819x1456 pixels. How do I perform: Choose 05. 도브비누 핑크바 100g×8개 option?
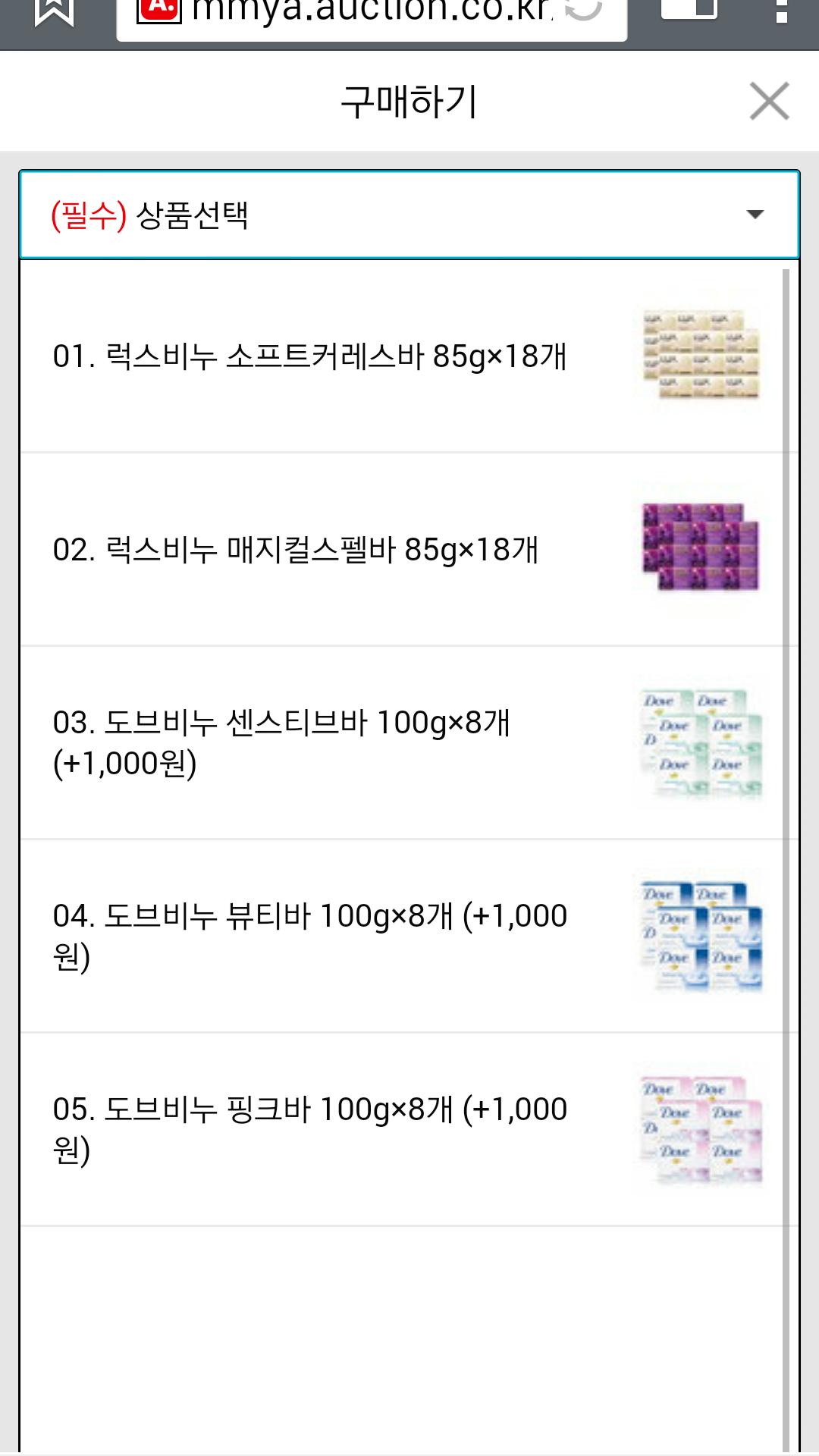click(x=309, y=1129)
